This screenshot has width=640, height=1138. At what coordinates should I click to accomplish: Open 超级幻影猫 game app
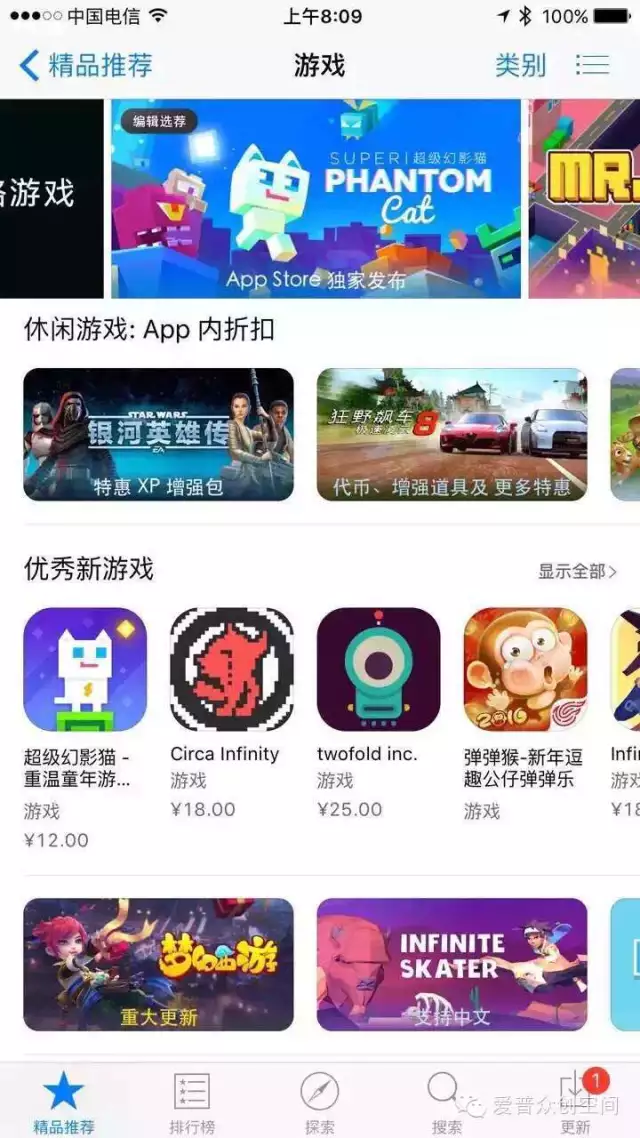pyautogui.click(x=85, y=669)
